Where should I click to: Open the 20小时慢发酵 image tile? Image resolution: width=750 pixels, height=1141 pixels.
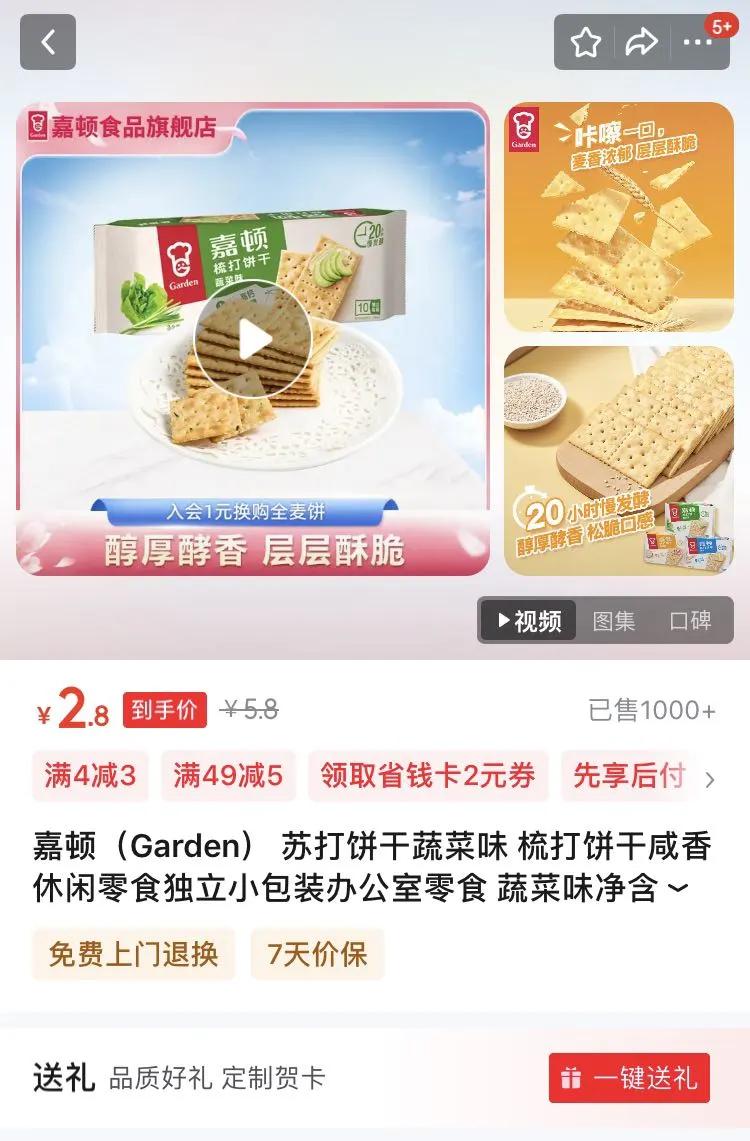tap(619, 461)
